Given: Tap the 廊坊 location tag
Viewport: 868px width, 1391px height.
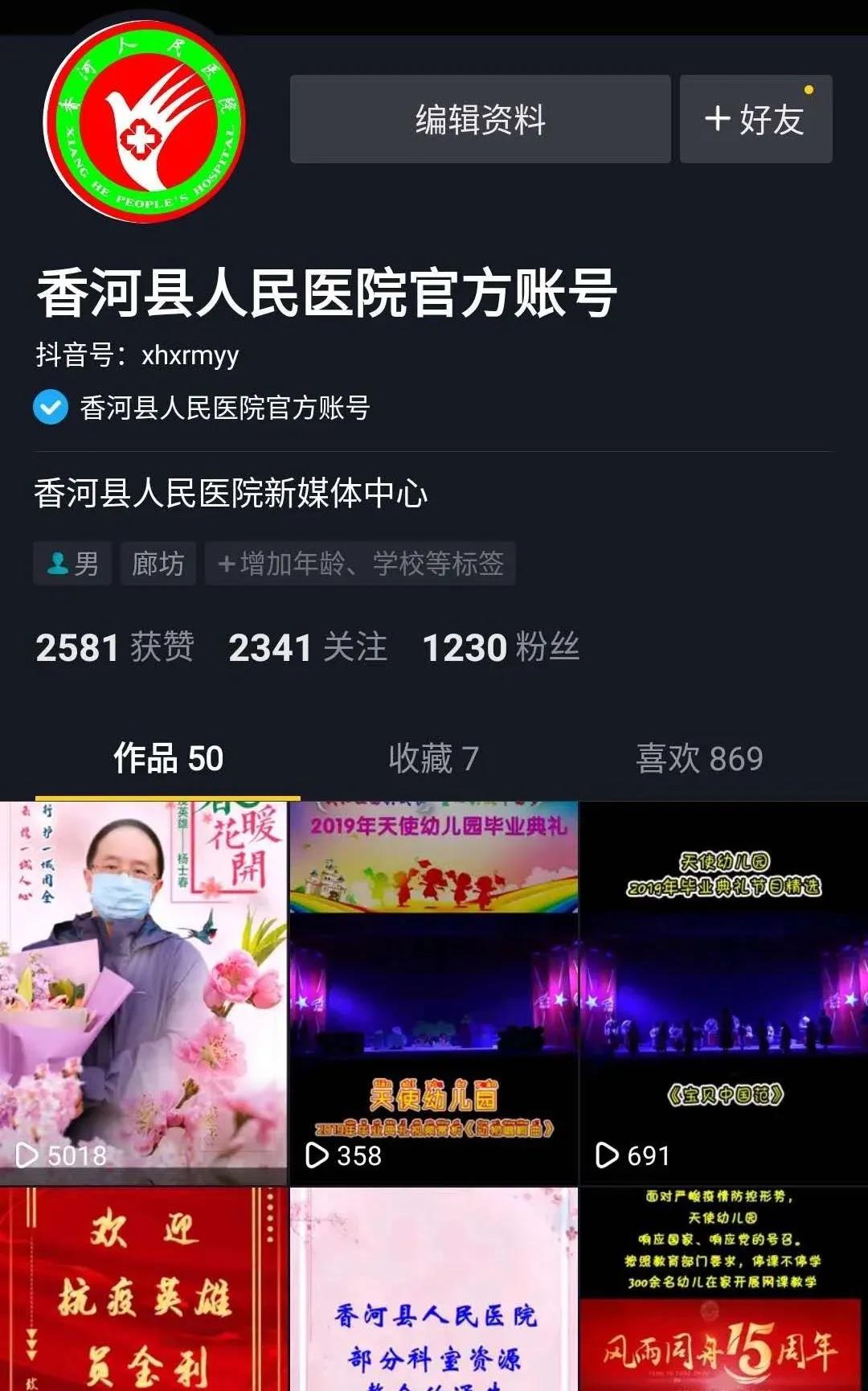Looking at the screenshot, I should point(158,564).
